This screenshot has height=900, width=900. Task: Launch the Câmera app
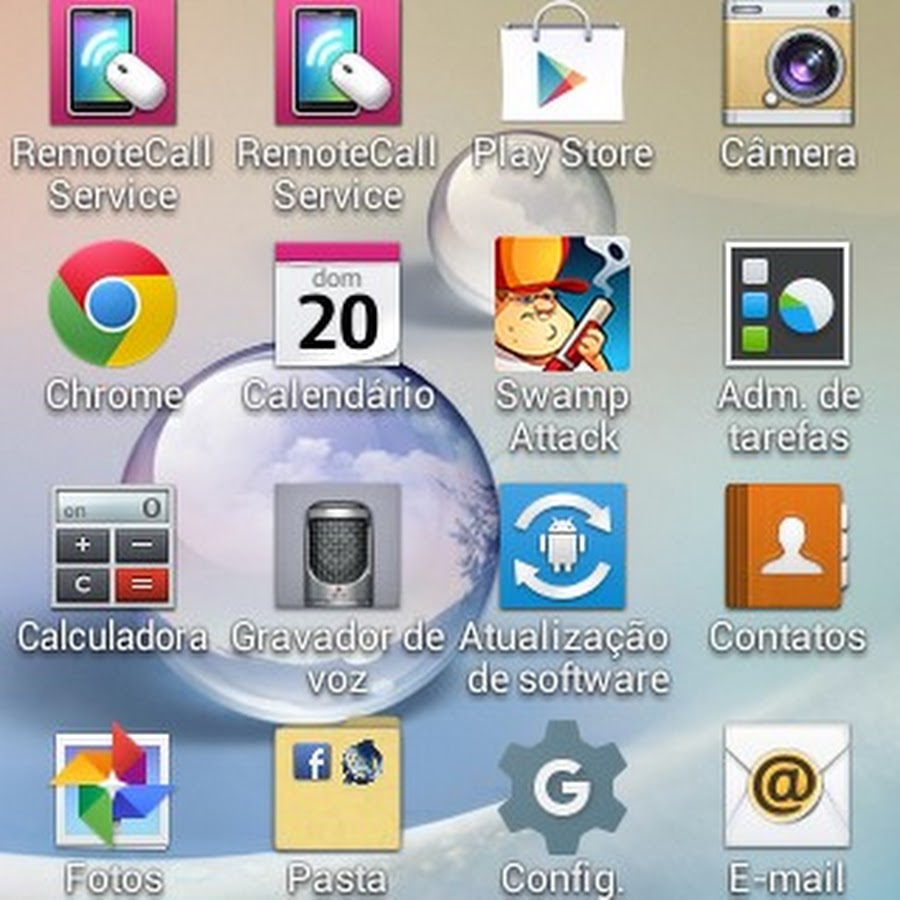(788, 62)
